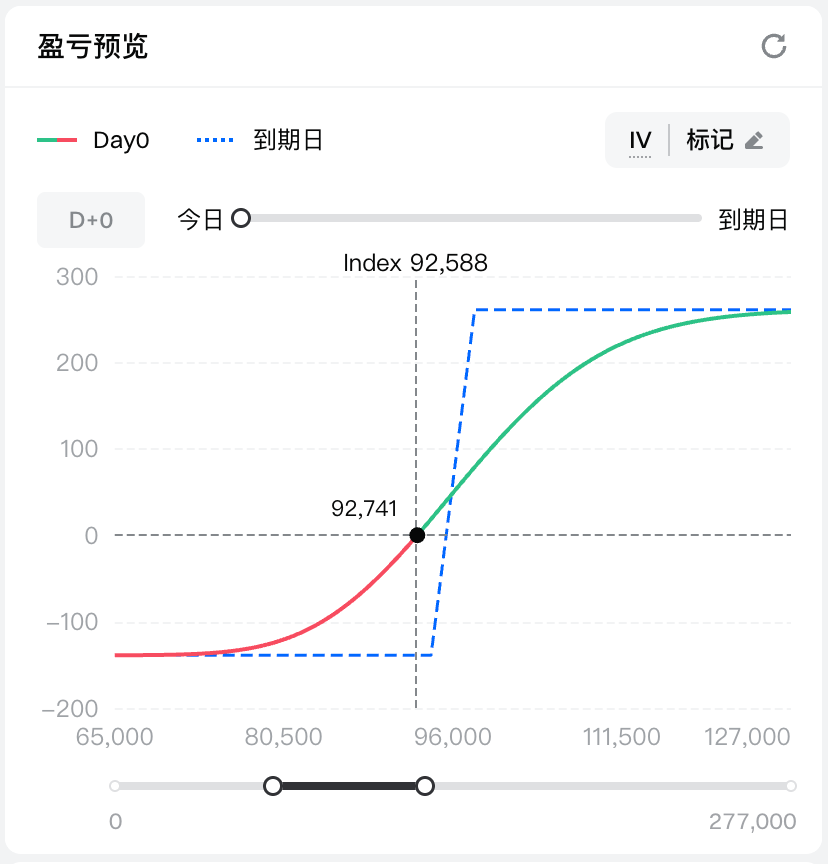Tap the right handle of price range slider

(425, 786)
